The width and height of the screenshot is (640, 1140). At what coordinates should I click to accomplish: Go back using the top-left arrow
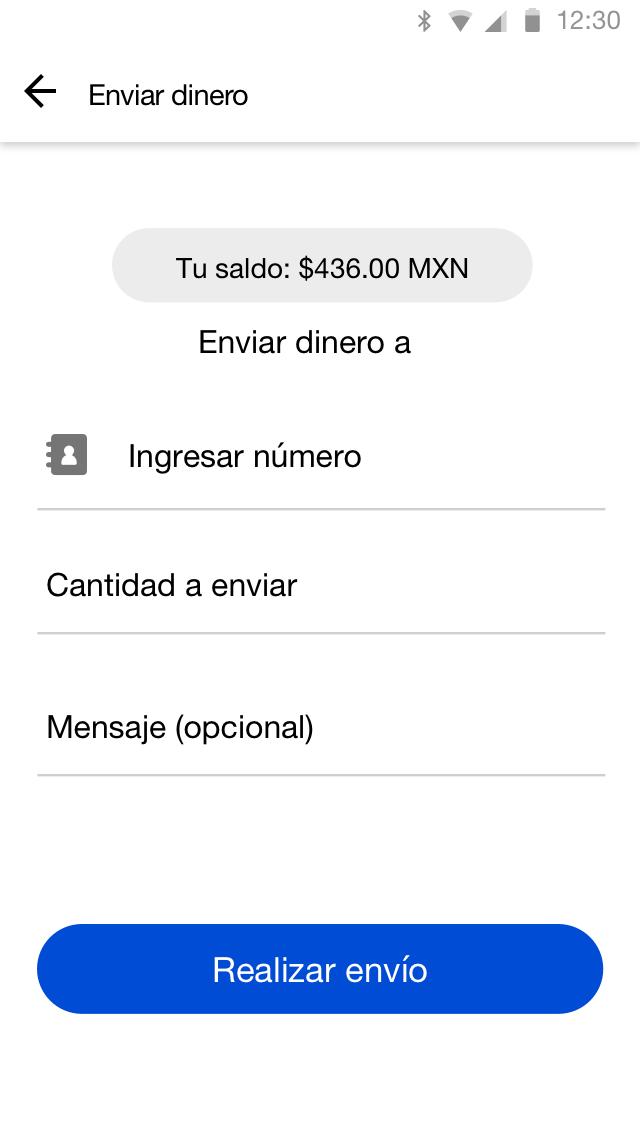40,92
